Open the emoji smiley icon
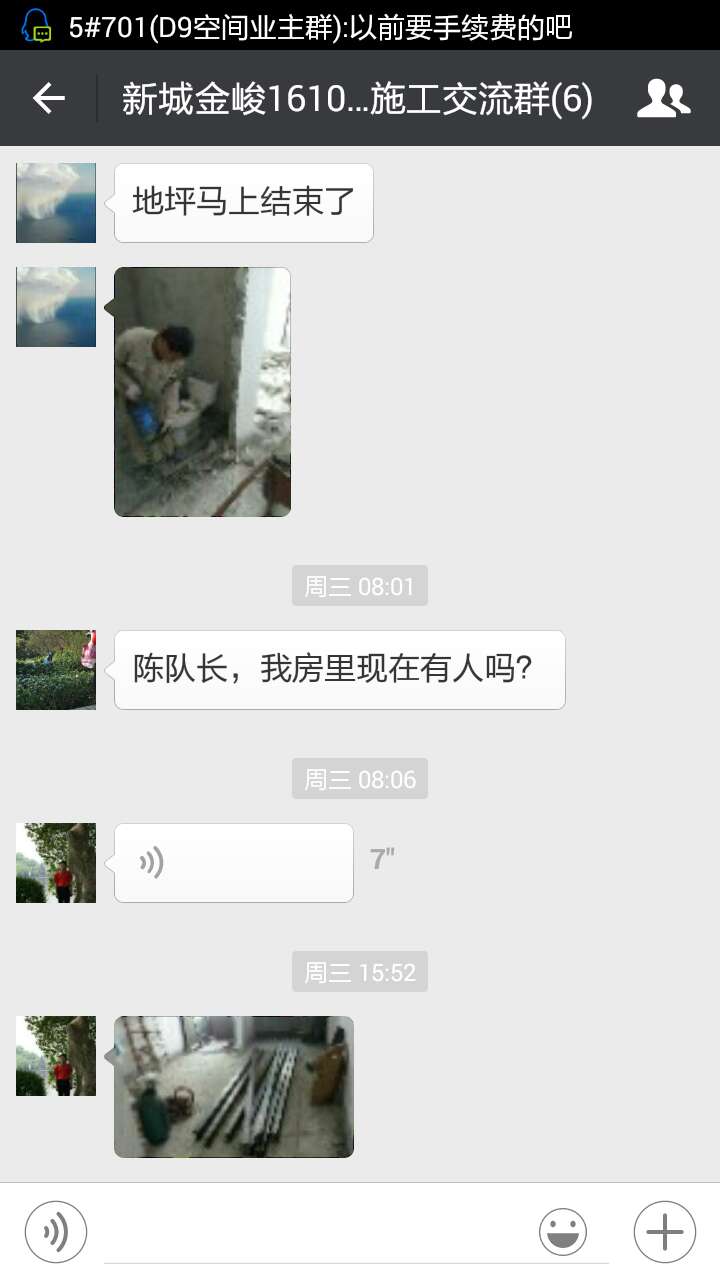The height and width of the screenshot is (1280, 720). 563,1231
